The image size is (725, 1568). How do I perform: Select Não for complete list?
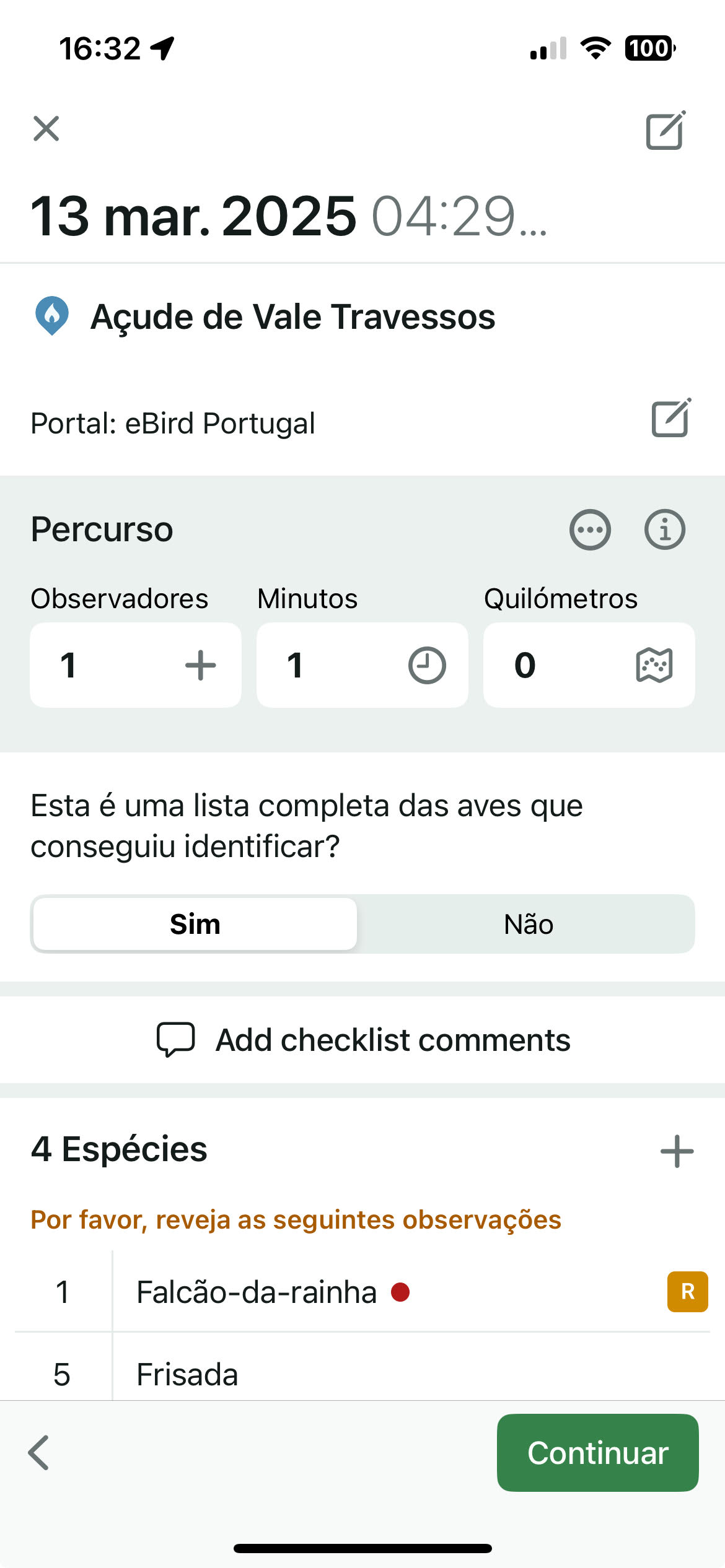(528, 924)
